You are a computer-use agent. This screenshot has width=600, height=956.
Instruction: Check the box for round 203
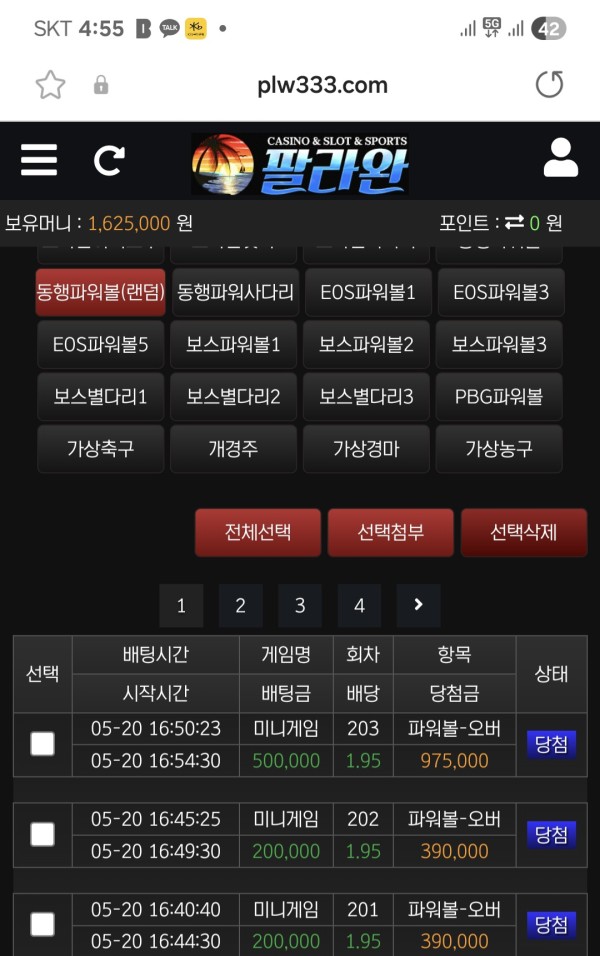coord(42,744)
